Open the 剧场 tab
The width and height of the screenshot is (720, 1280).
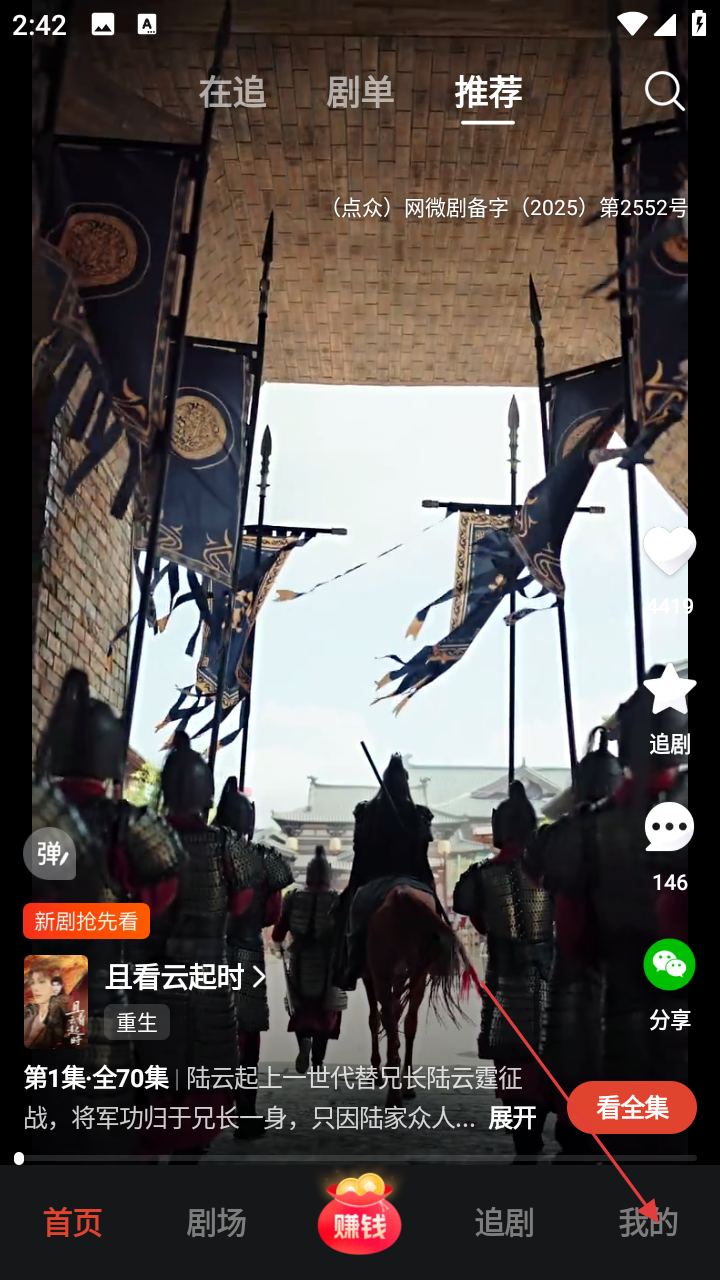[x=216, y=1222]
